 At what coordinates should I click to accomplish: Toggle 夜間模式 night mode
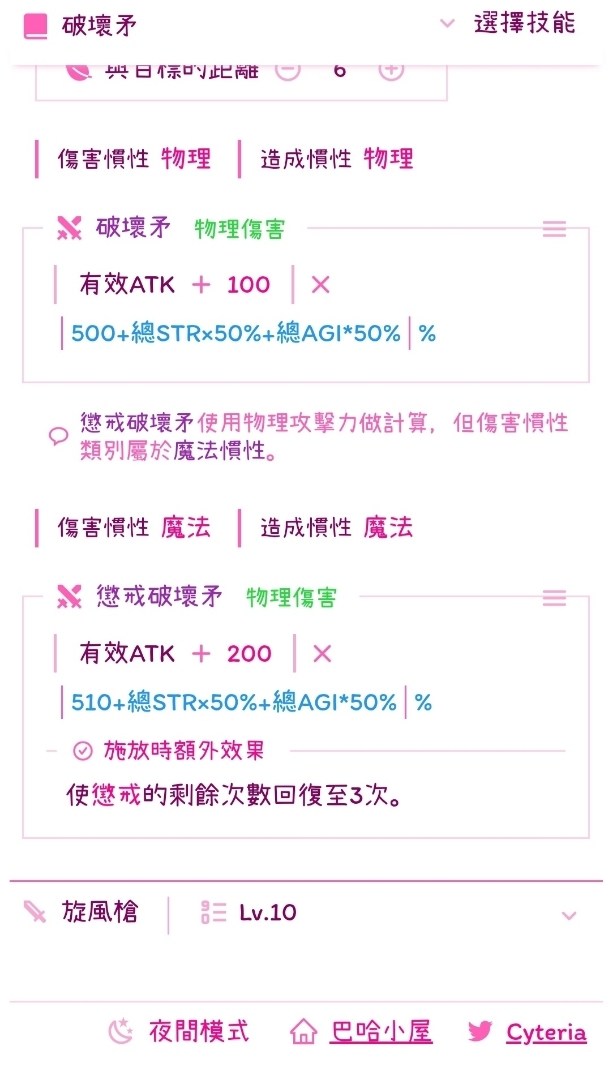tap(178, 1032)
